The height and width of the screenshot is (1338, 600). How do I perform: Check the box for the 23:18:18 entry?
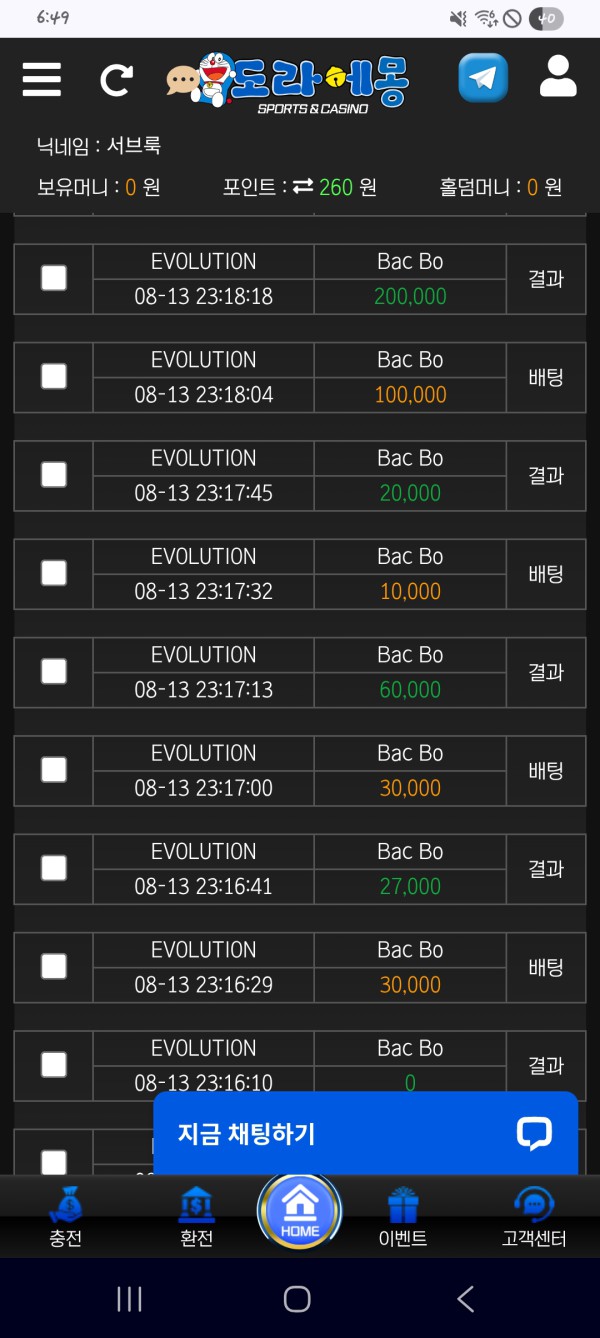point(54,278)
